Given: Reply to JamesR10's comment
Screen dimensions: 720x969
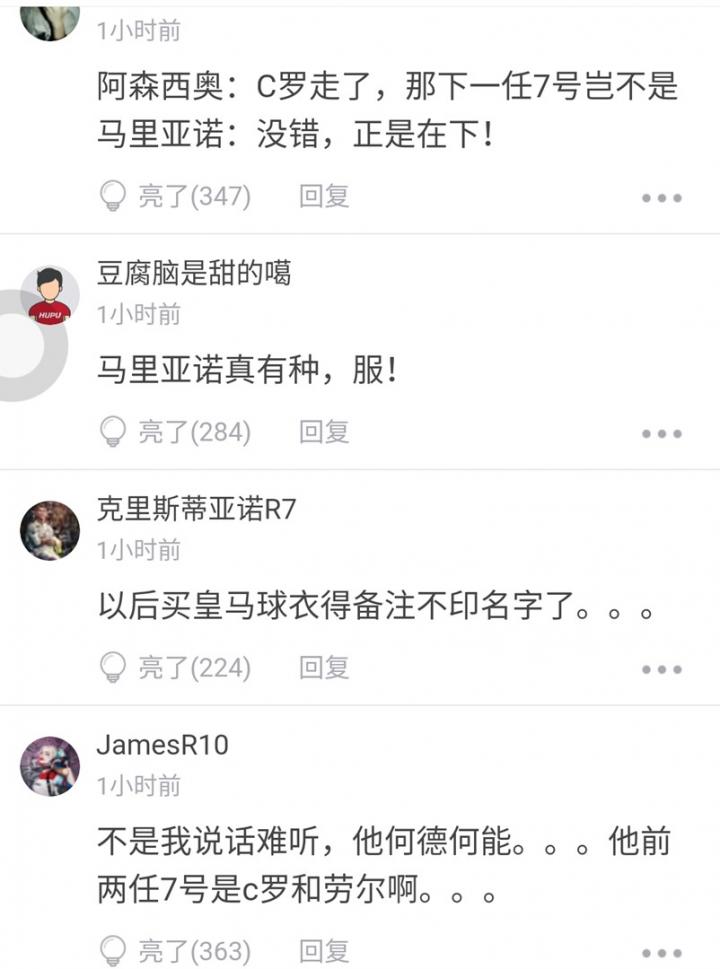Looking at the screenshot, I should (x=324, y=950).
